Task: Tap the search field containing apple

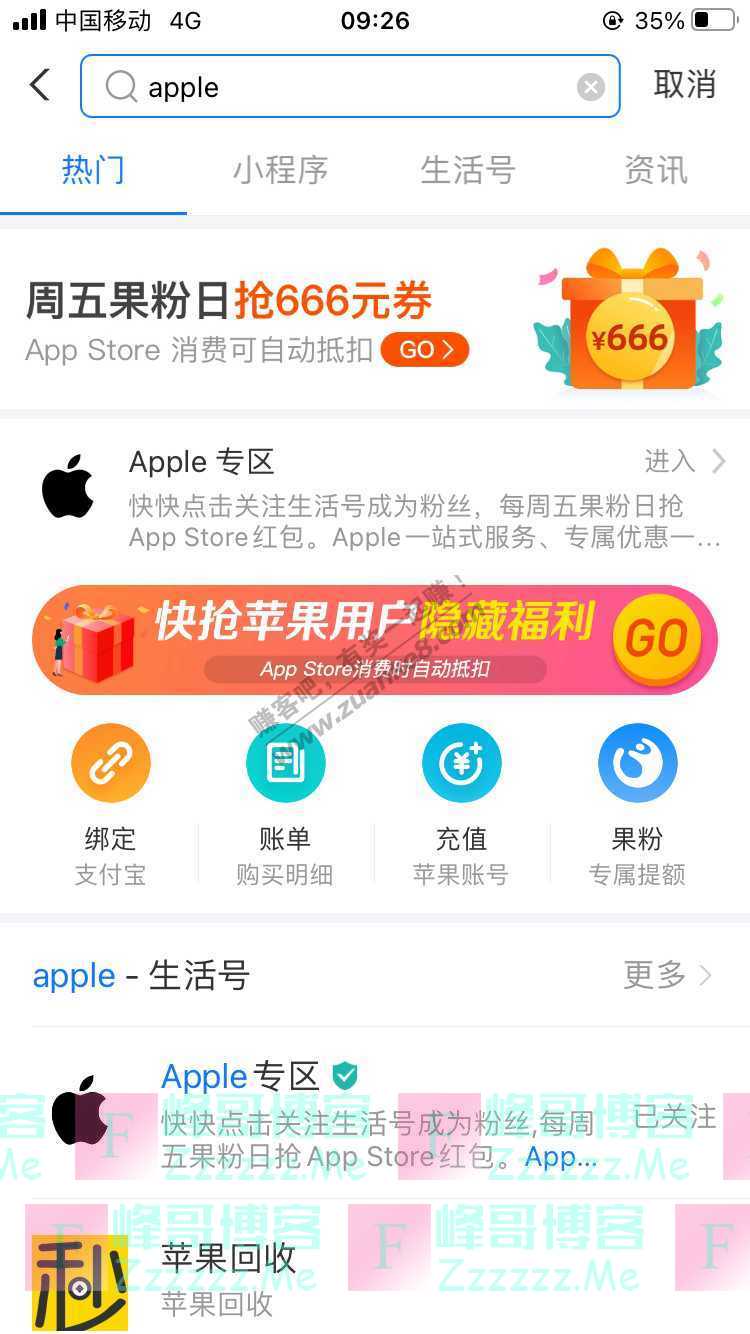Action: tap(350, 87)
